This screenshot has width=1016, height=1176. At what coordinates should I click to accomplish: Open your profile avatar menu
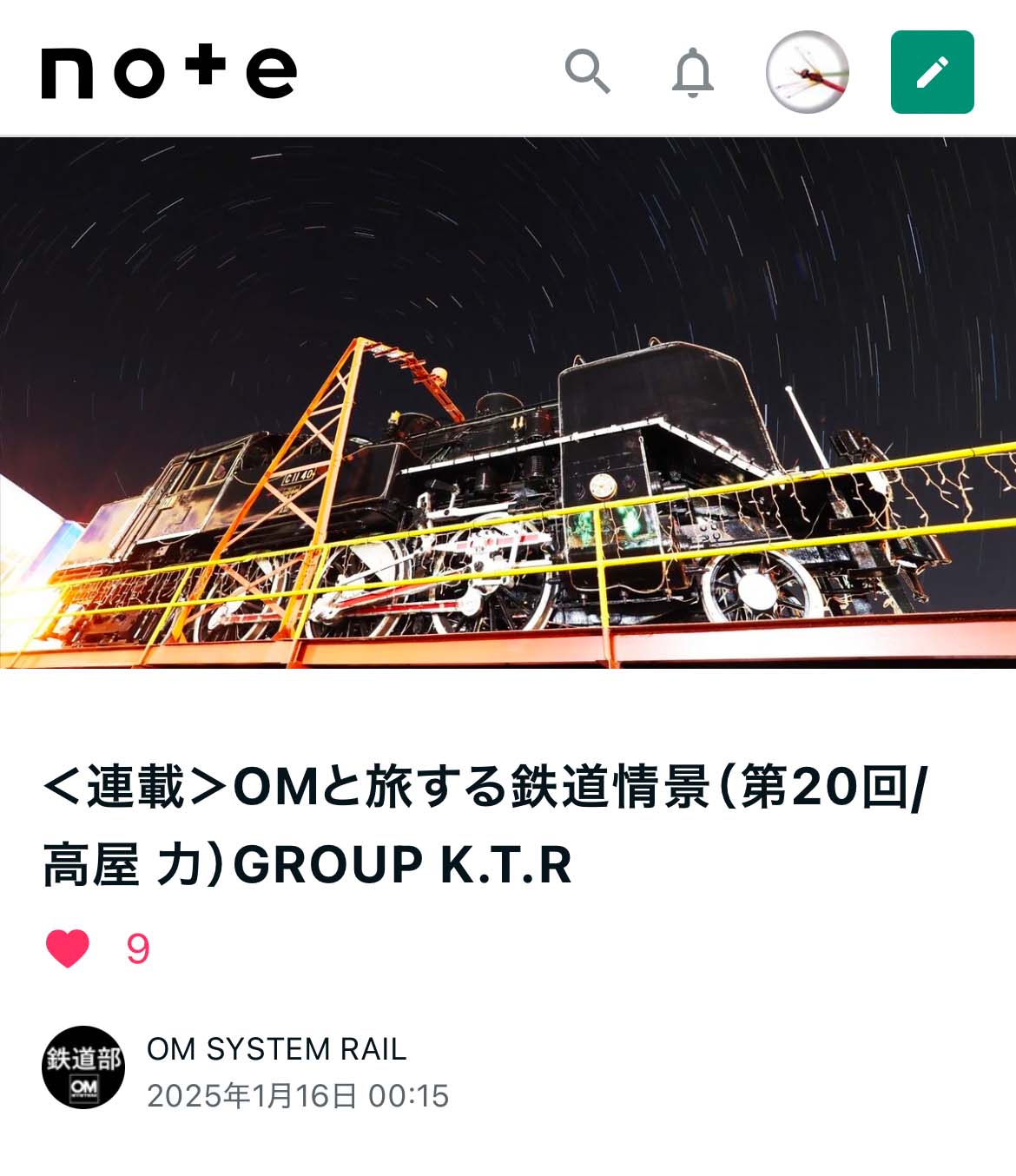(807, 72)
